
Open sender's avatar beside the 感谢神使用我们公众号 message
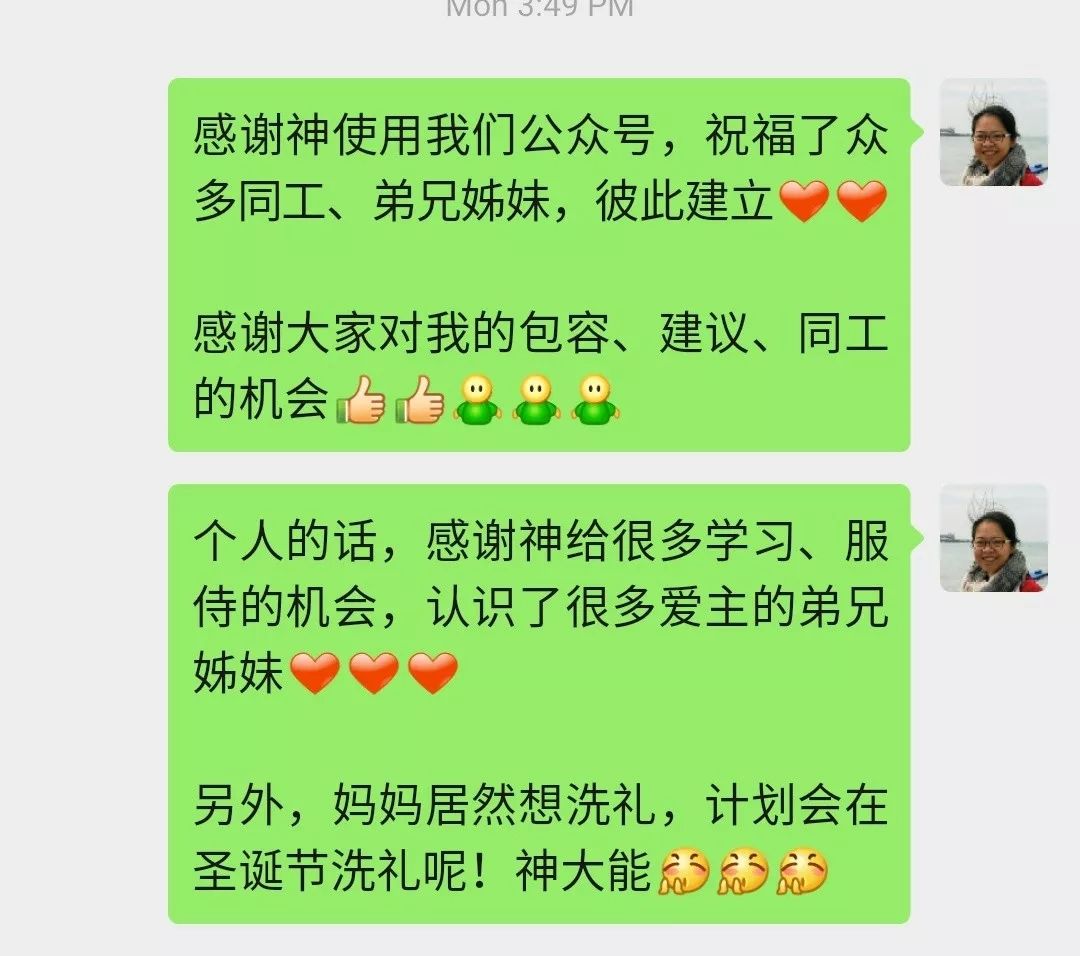993,132
